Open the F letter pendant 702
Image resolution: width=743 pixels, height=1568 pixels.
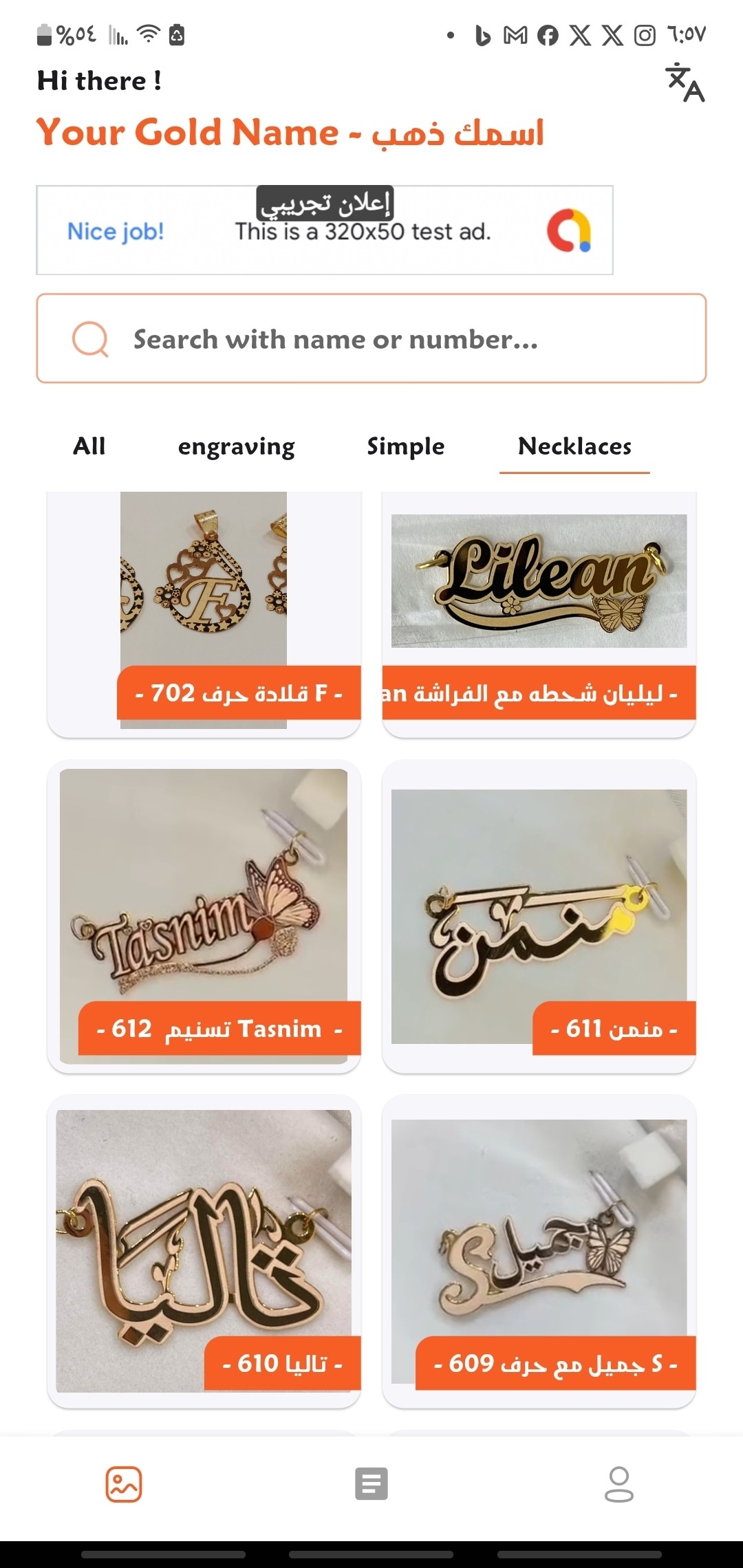(x=203, y=605)
